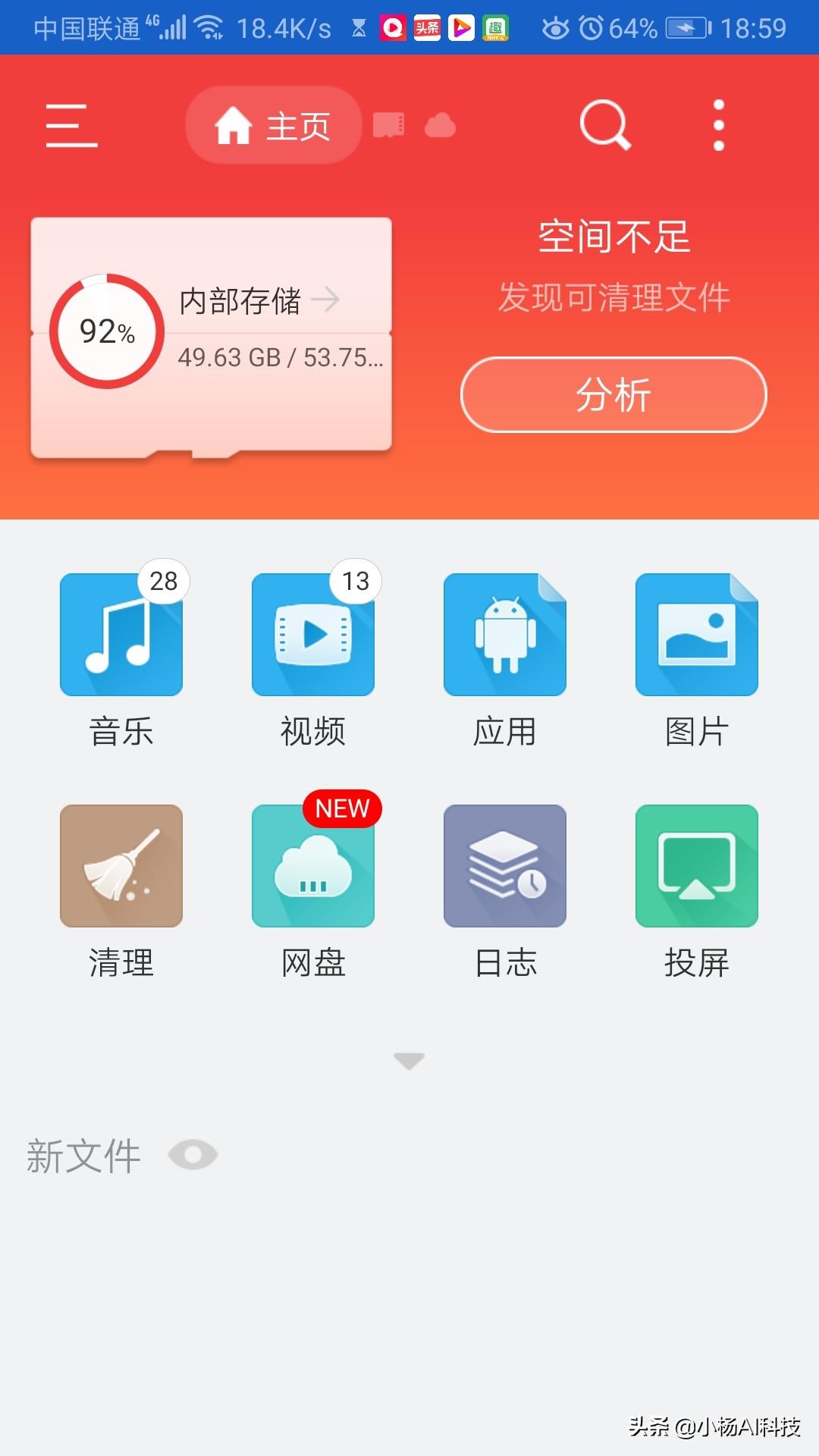The height and width of the screenshot is (1456, 819).
Task: Start 投屏 screen casting
Action: point(697,866)
